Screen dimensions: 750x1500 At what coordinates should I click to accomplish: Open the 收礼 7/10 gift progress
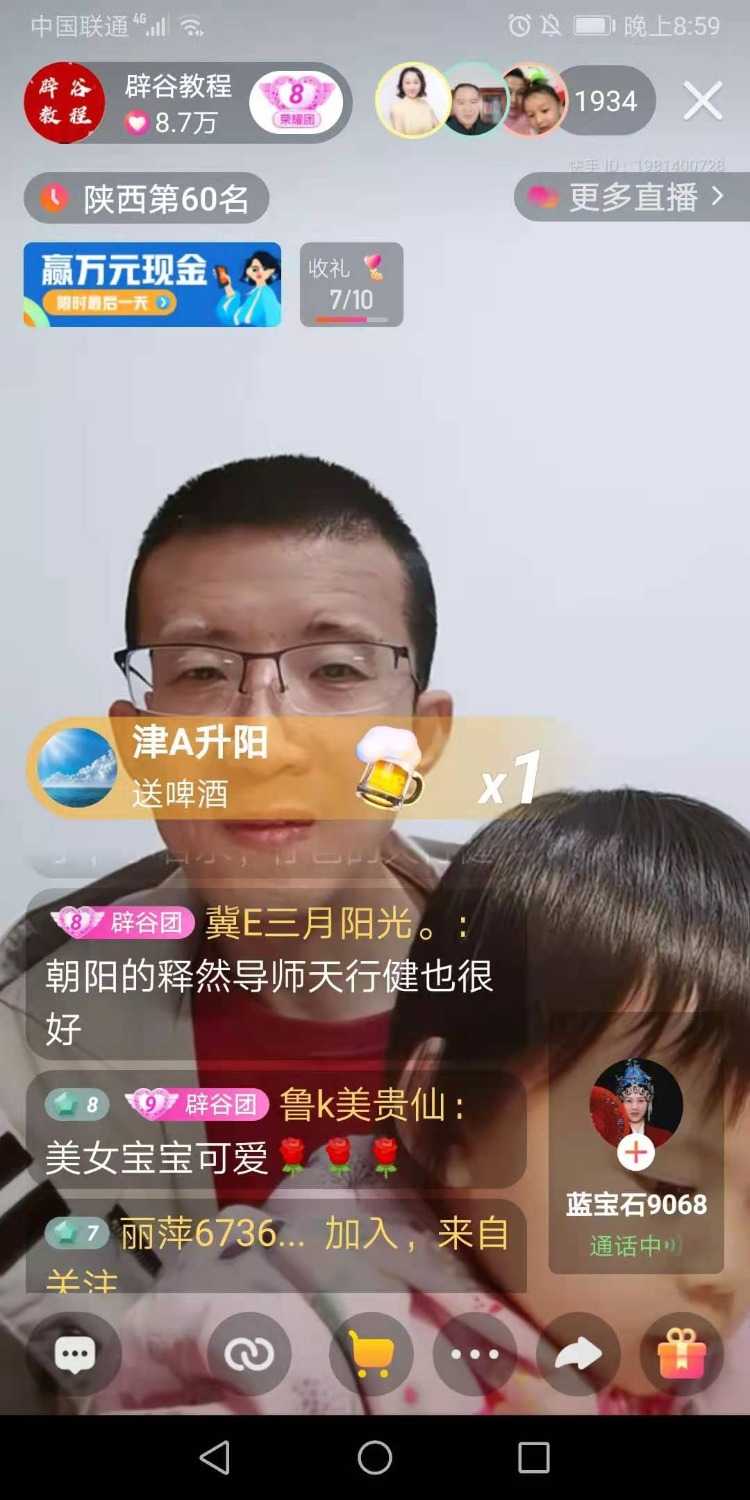pos(351,284)
